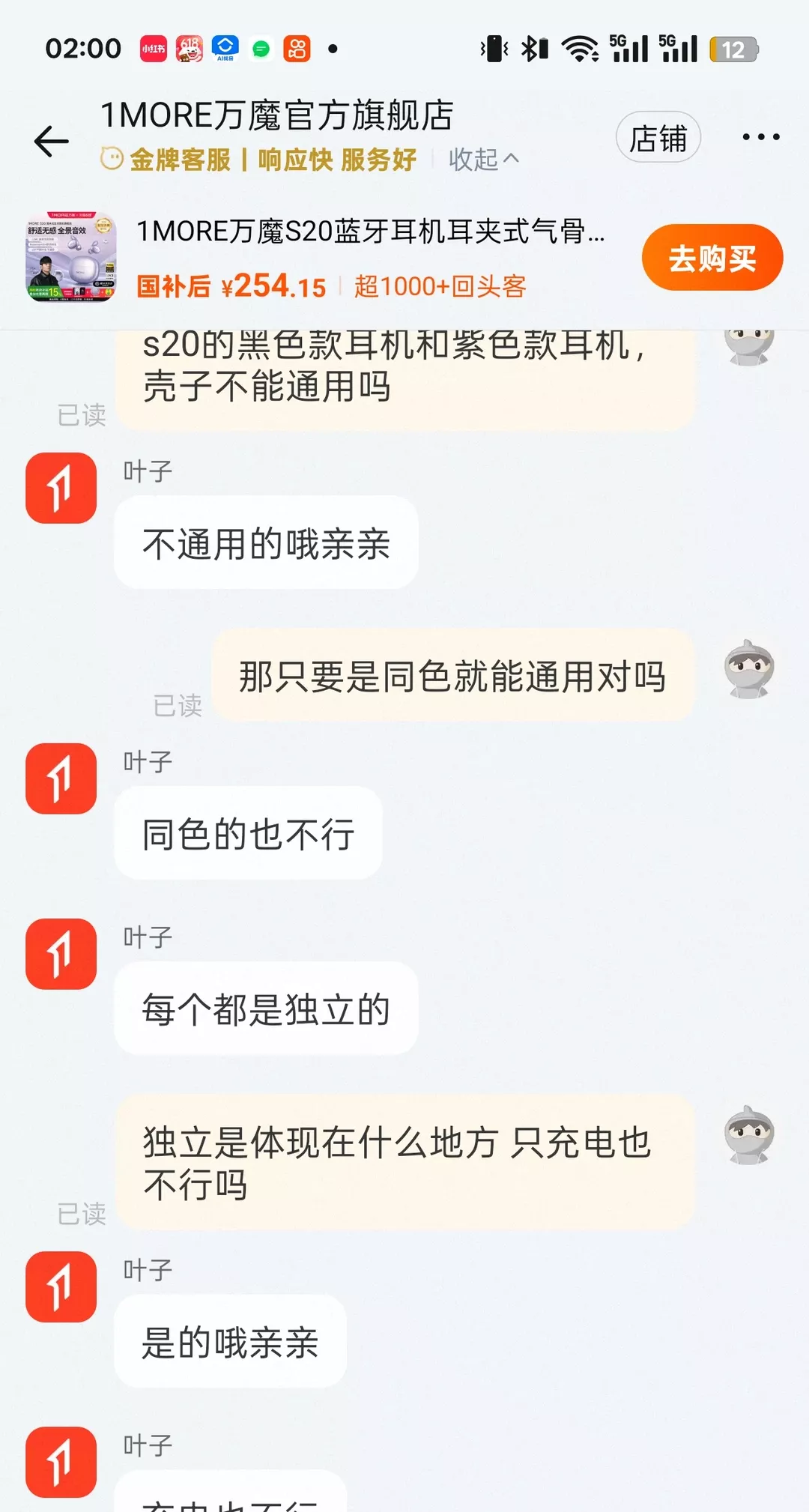Tap the 5G signal strength bars
Image resolution: width=809 pixels, height=1512 pixels.
629,48
